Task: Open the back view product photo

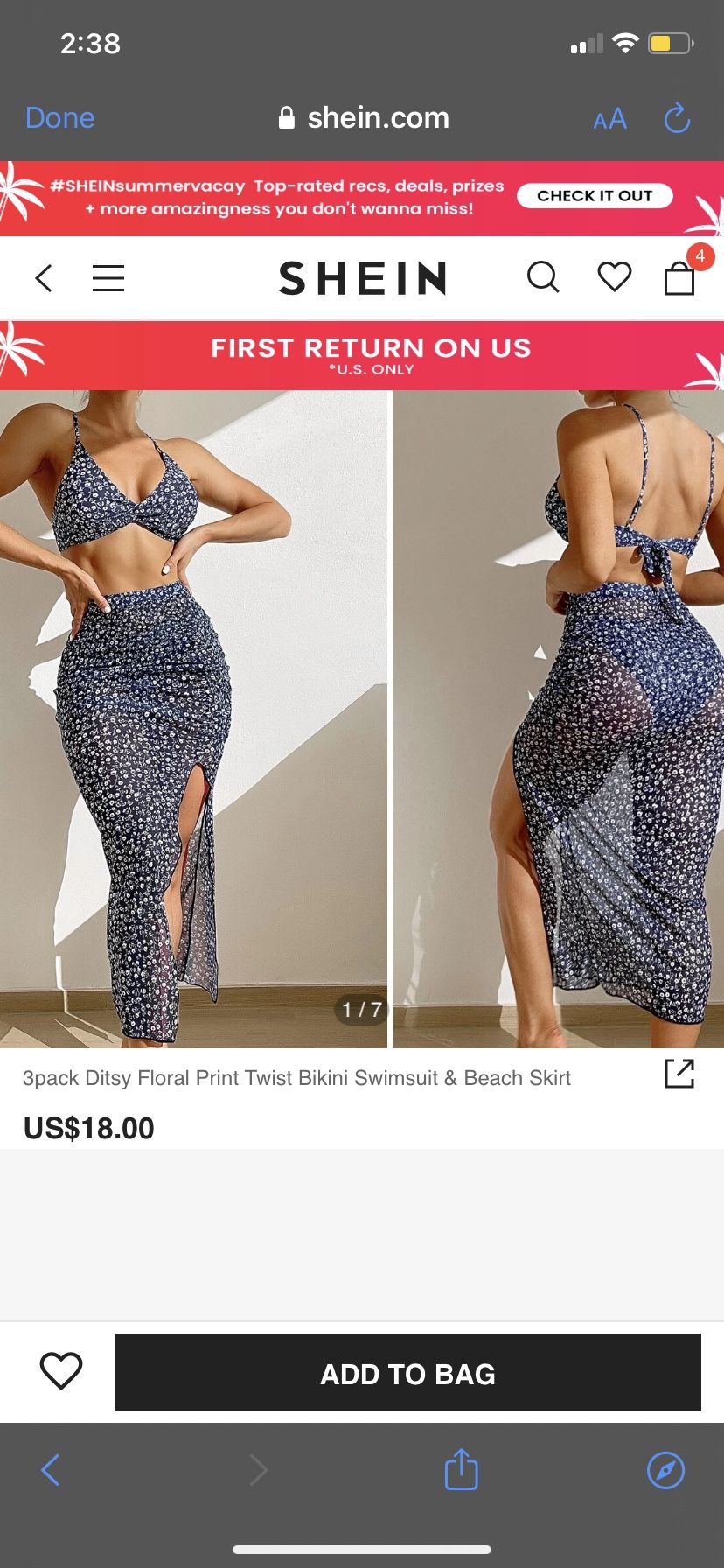Action: 558,717
